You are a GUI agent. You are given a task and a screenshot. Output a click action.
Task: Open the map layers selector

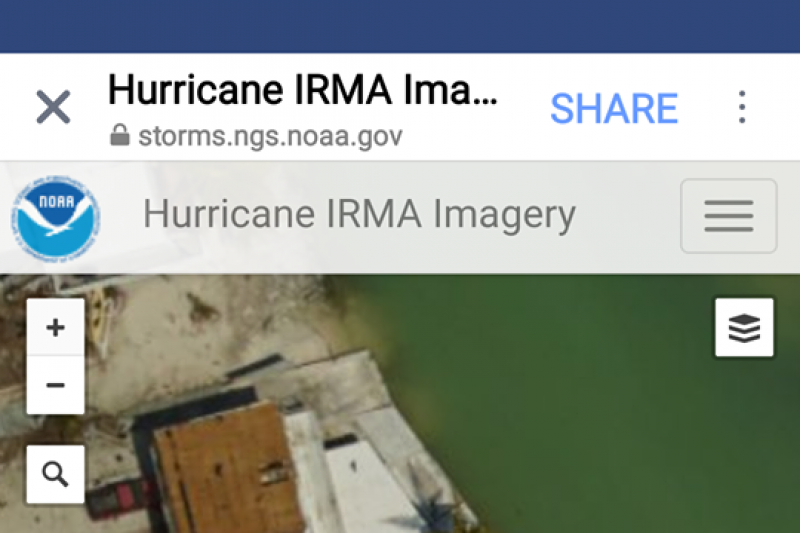point(744,327)
